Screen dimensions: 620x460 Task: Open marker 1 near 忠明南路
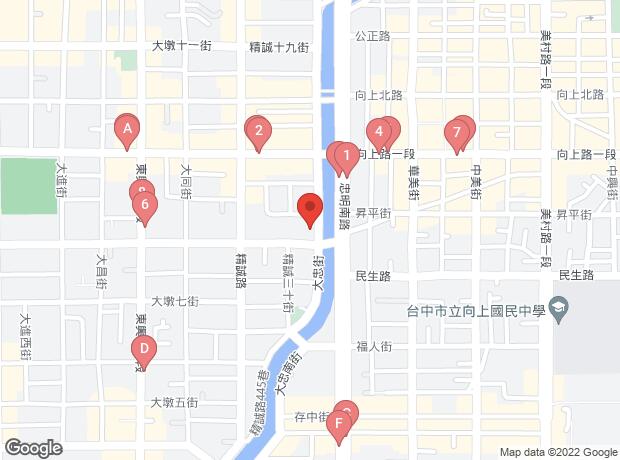click(346, 156)
